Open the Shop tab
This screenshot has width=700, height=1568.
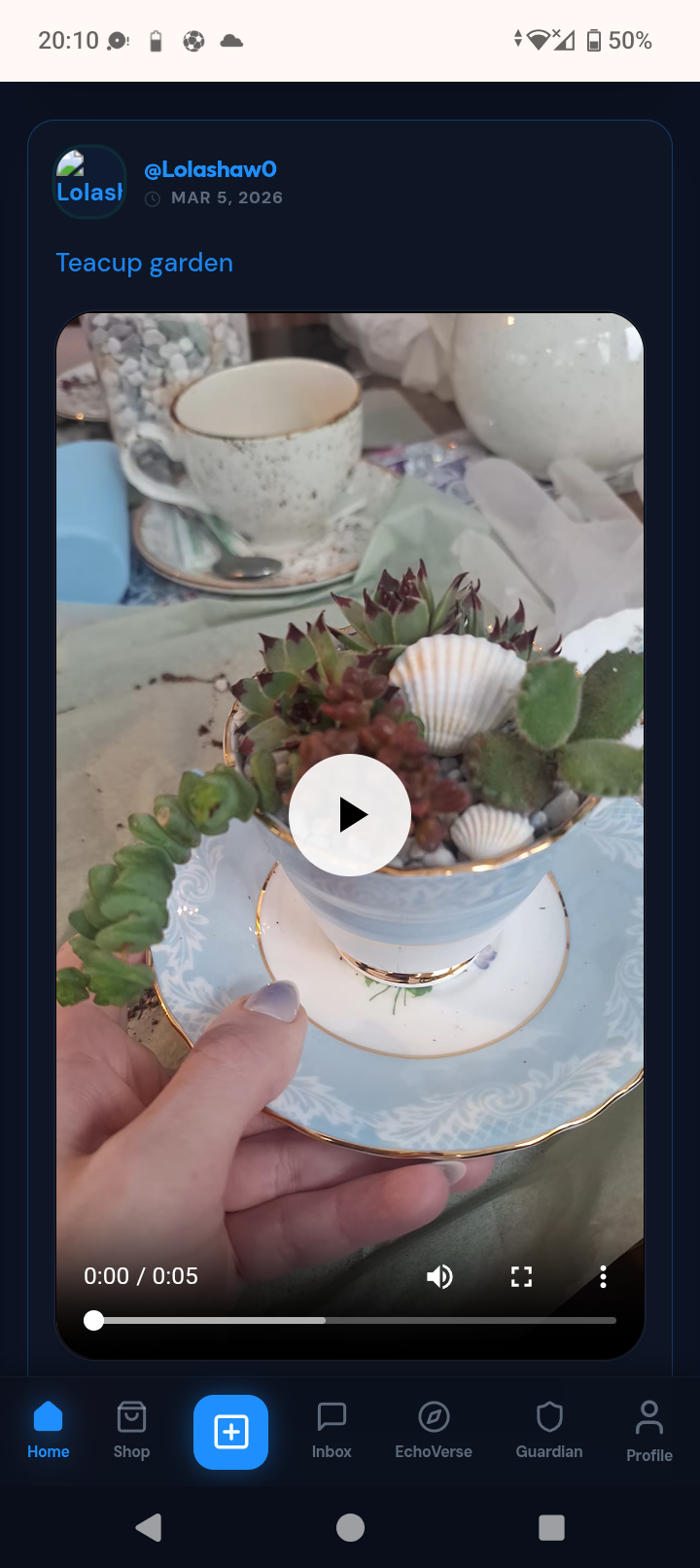click(131, 1431)
